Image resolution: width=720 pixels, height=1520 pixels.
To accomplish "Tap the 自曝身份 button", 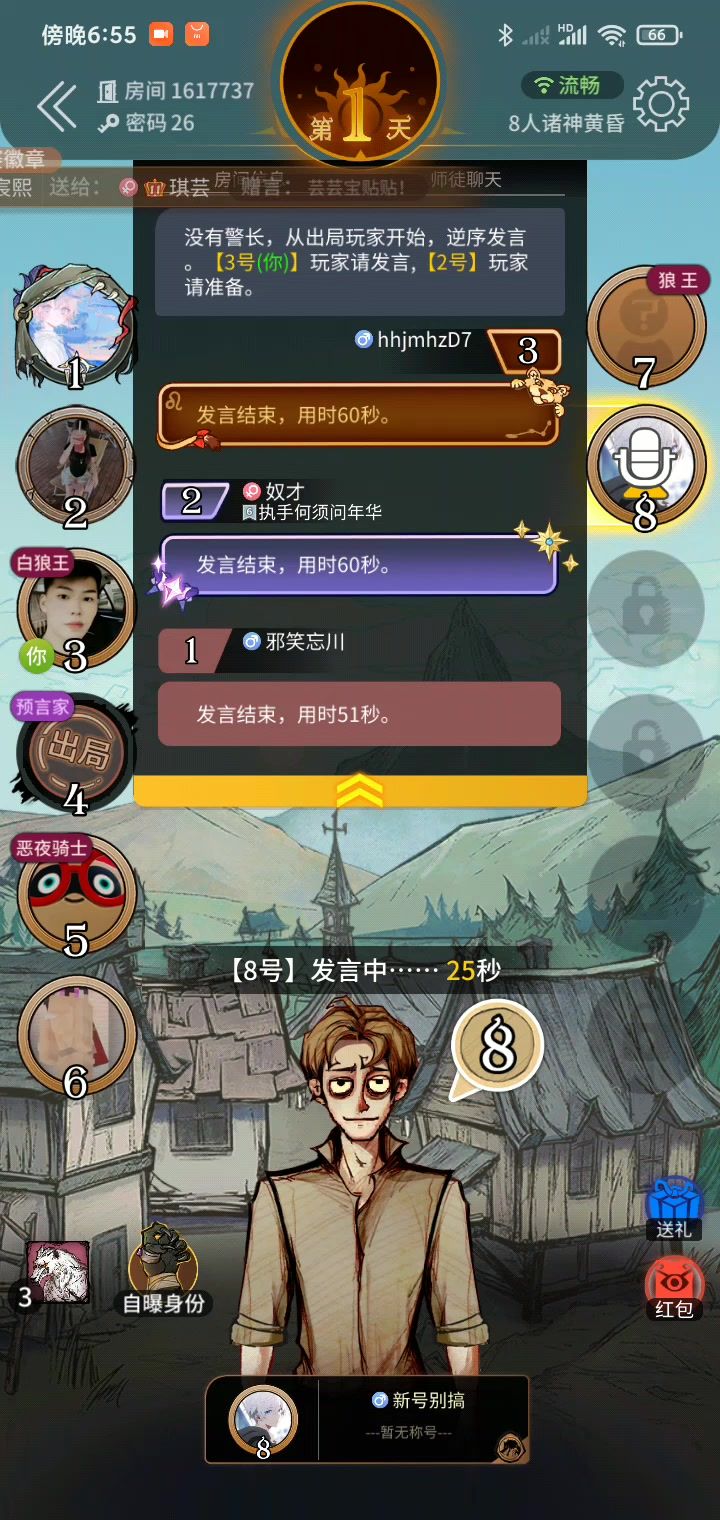I will [163, 1270].
